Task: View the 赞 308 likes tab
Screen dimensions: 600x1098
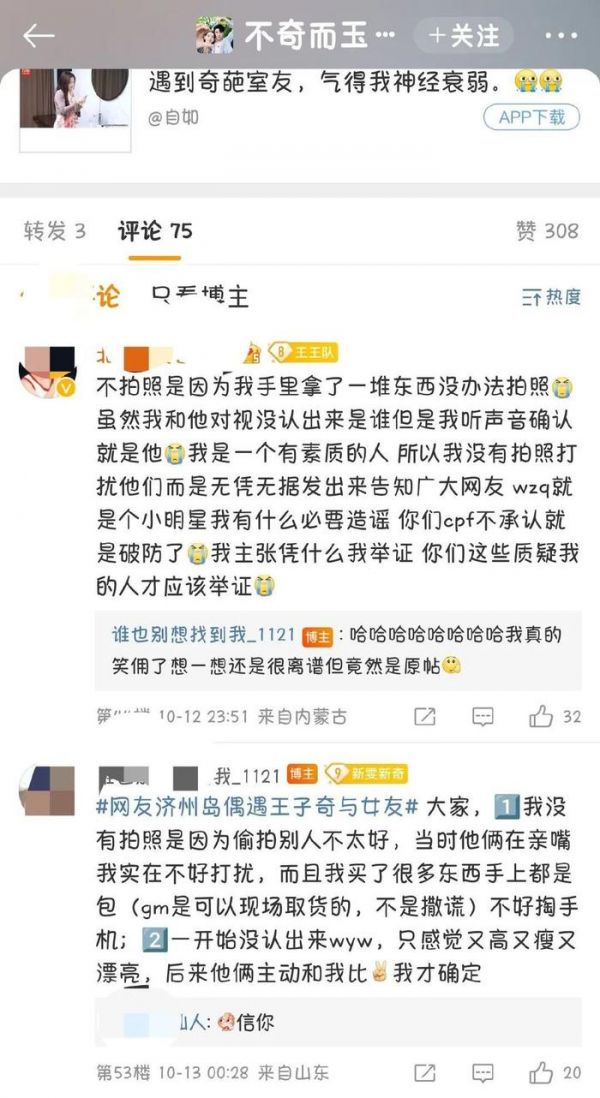Action: coord(547,231)
